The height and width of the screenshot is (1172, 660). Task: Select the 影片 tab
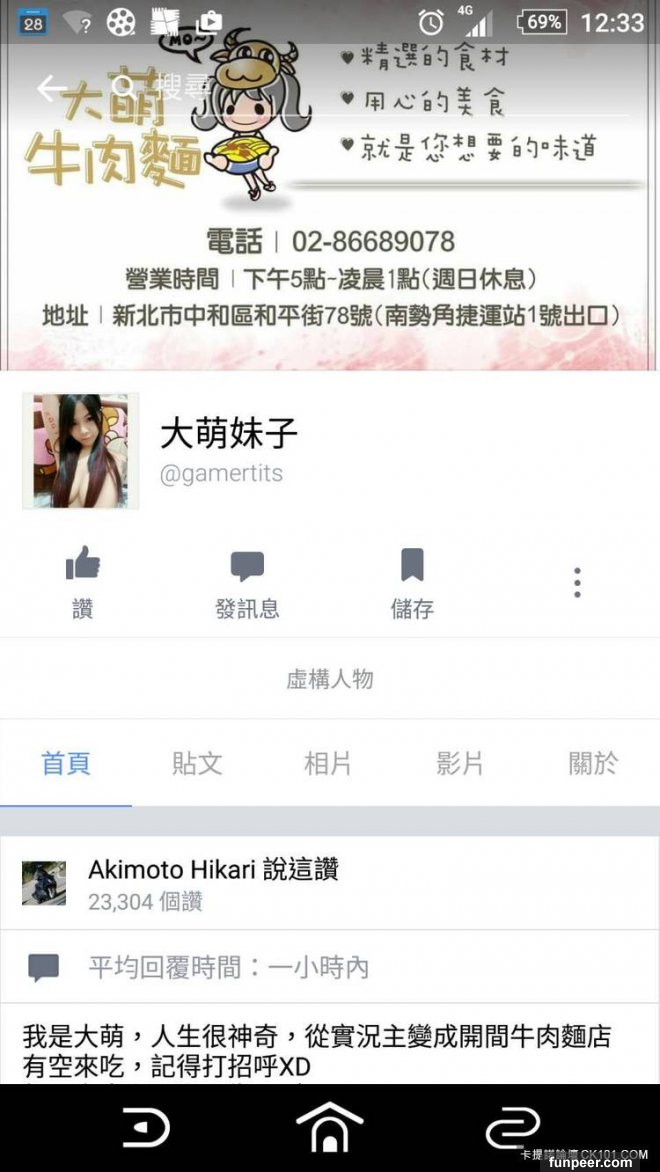460,764
